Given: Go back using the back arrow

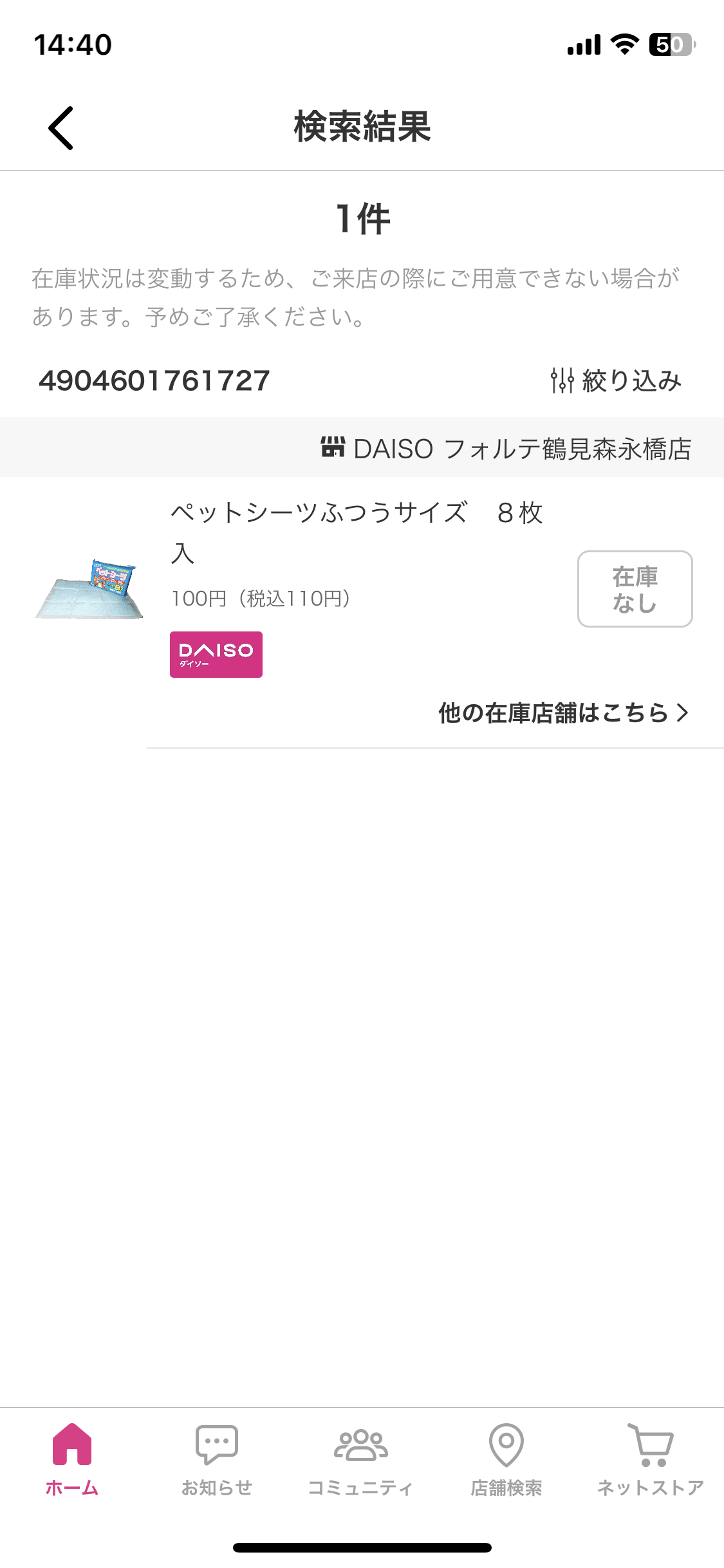Looking at the screenshot, I should pos(61,127).
